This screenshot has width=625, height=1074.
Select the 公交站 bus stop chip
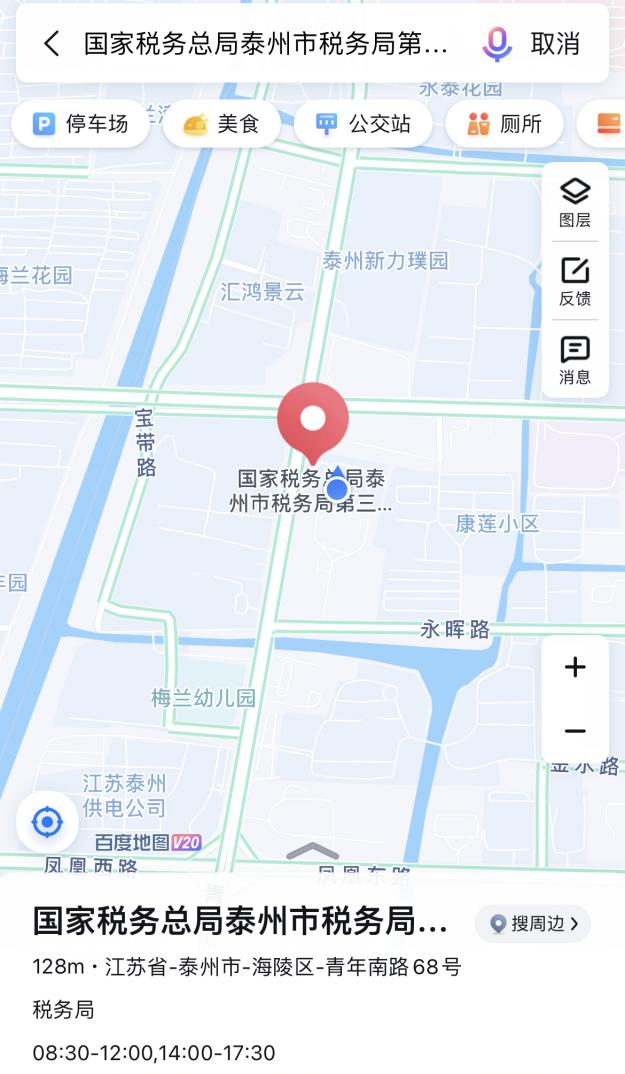tap(363, 124)
